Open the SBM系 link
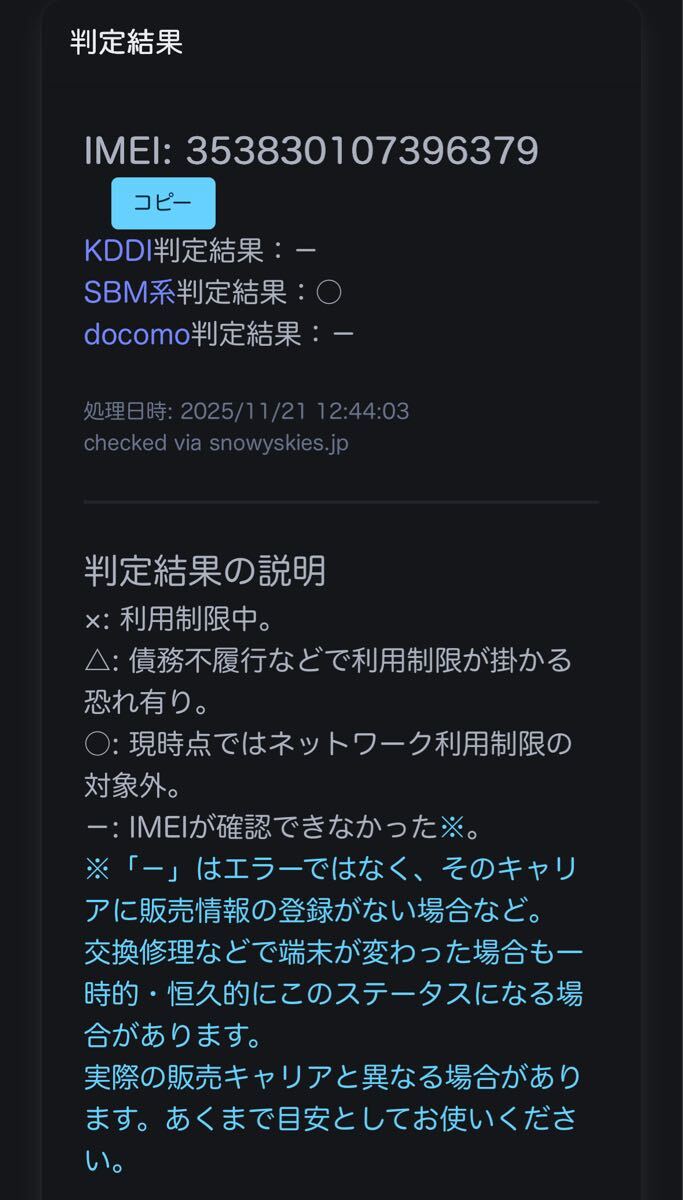Screen dimensions: 683x1200 click(x=129, y=292)
